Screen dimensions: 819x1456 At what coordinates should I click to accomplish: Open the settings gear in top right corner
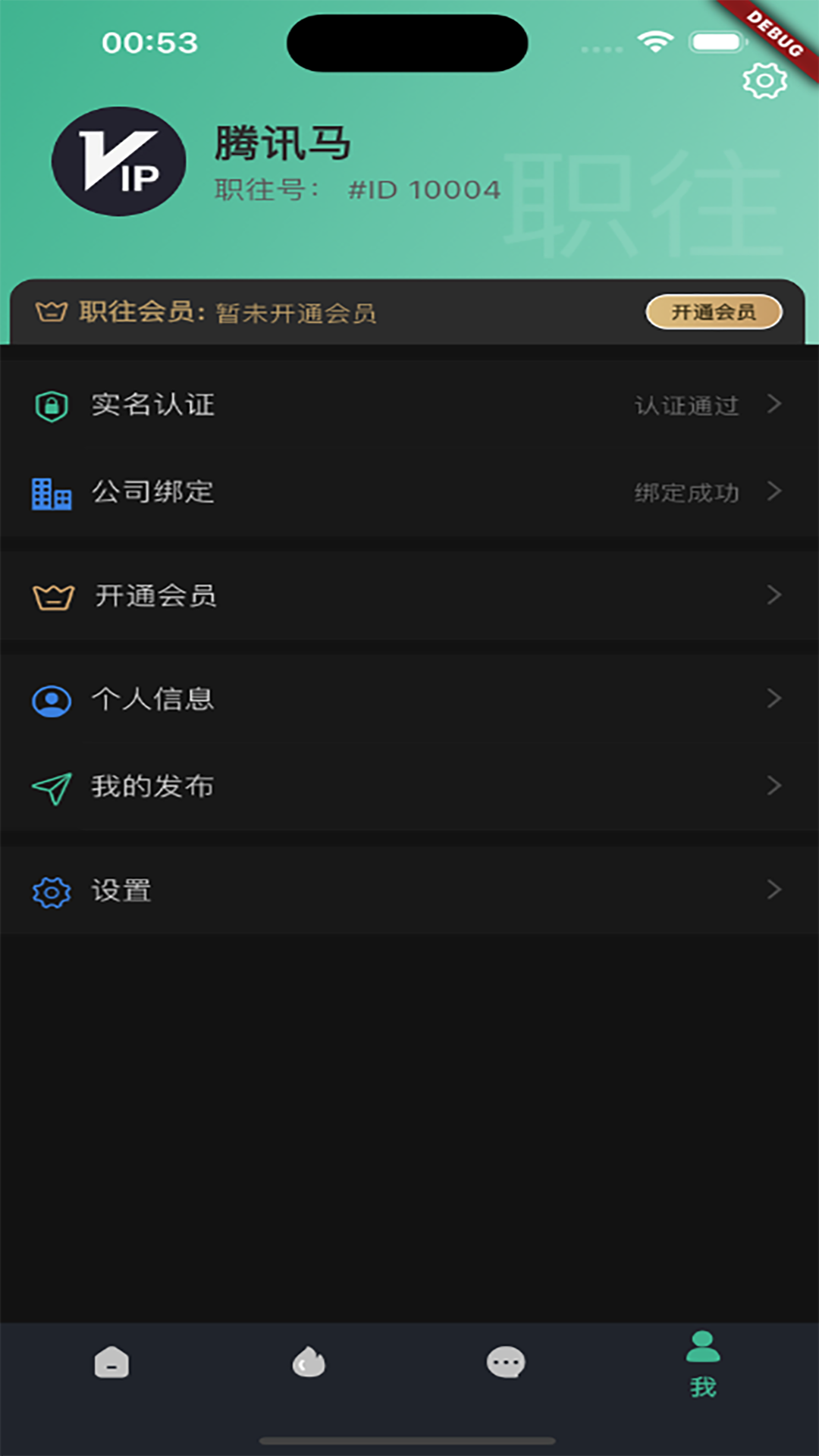coord(766,79)
